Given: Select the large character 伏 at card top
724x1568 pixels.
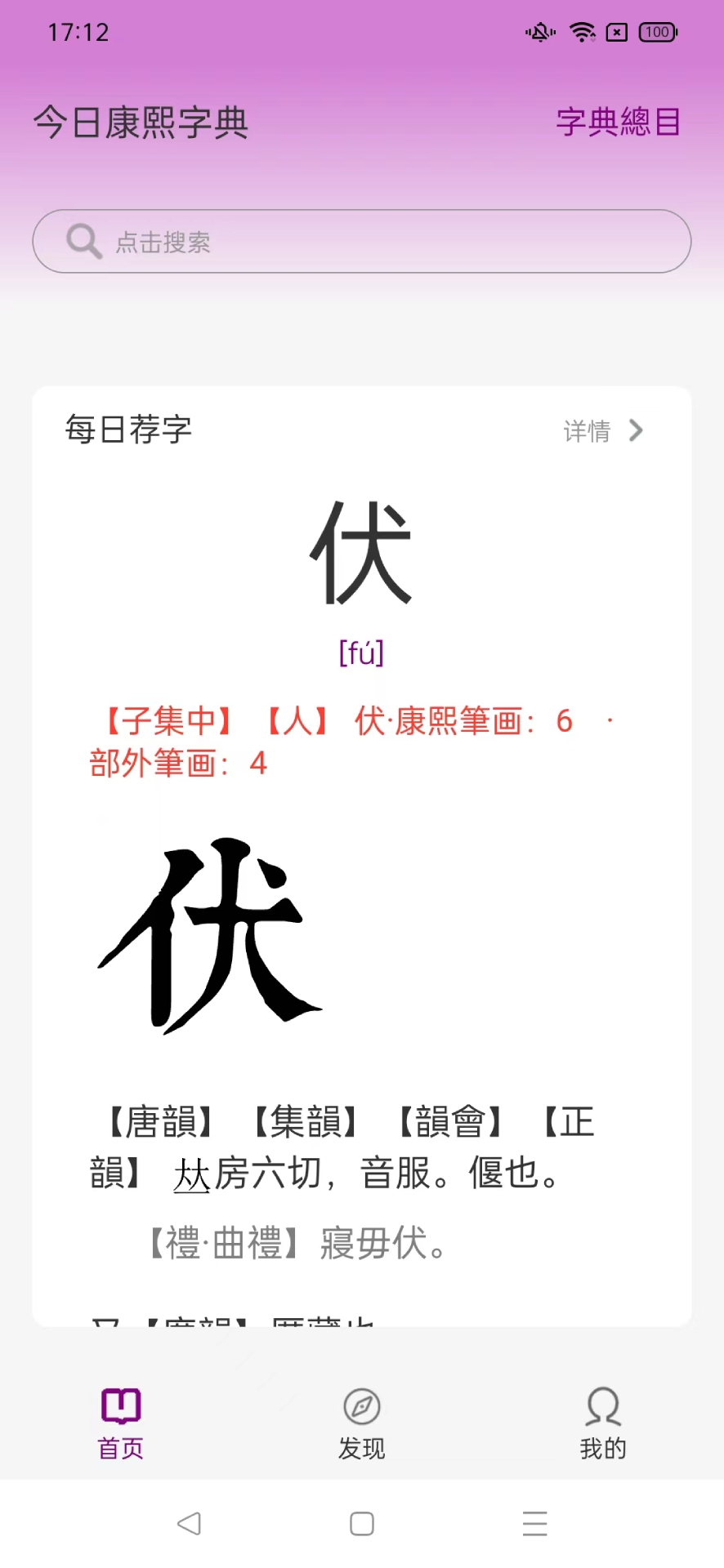Looking at the screenshot, I should 360,555.
